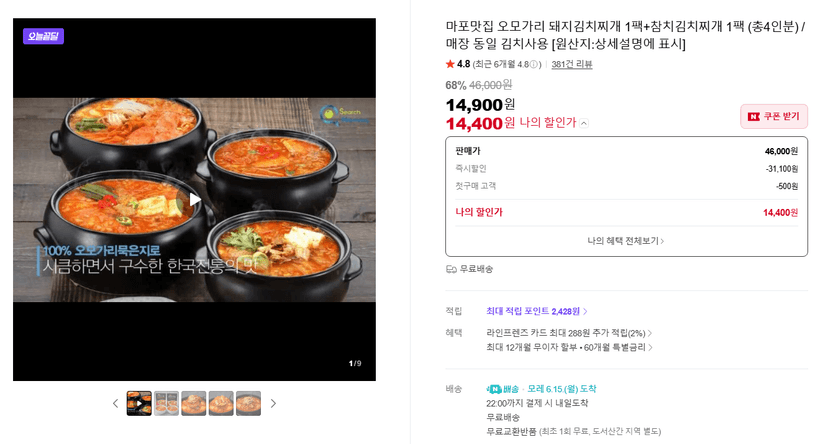Viewport: 828px width, 444px height.
Task: Select the third product thumbnail
Action: coord(194,403)
